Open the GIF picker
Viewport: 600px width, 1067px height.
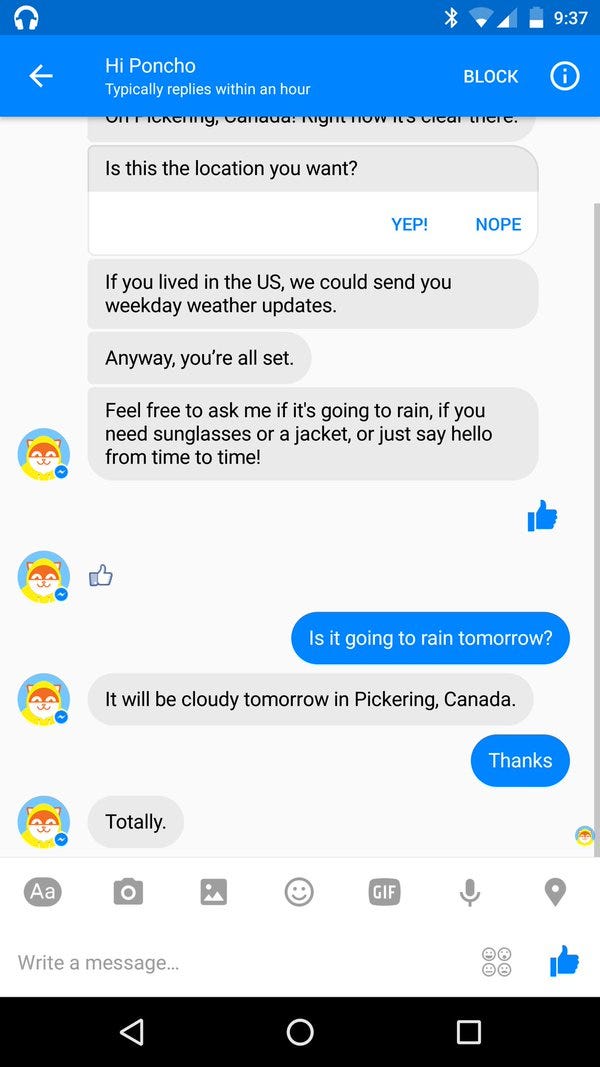384,891
